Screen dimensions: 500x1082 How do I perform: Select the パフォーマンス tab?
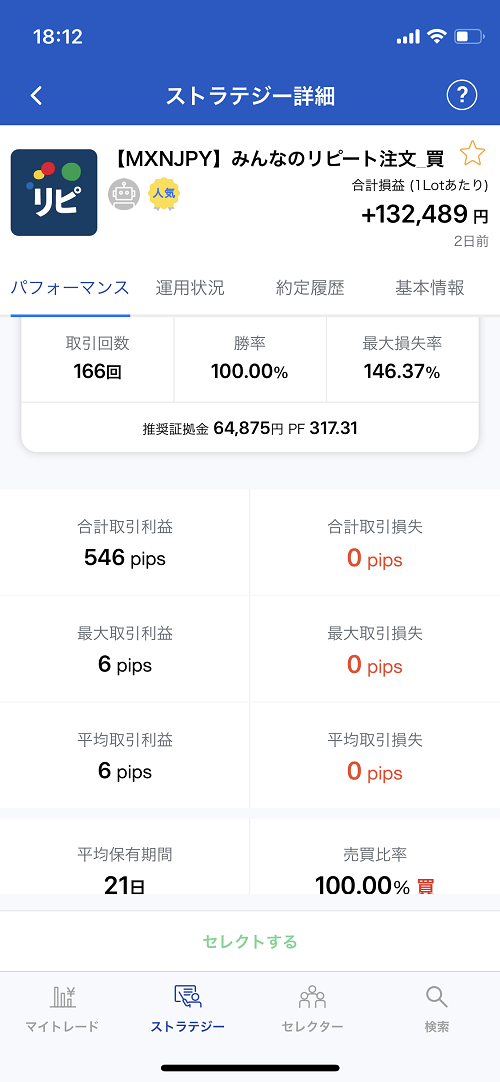(x=70, y=288)
